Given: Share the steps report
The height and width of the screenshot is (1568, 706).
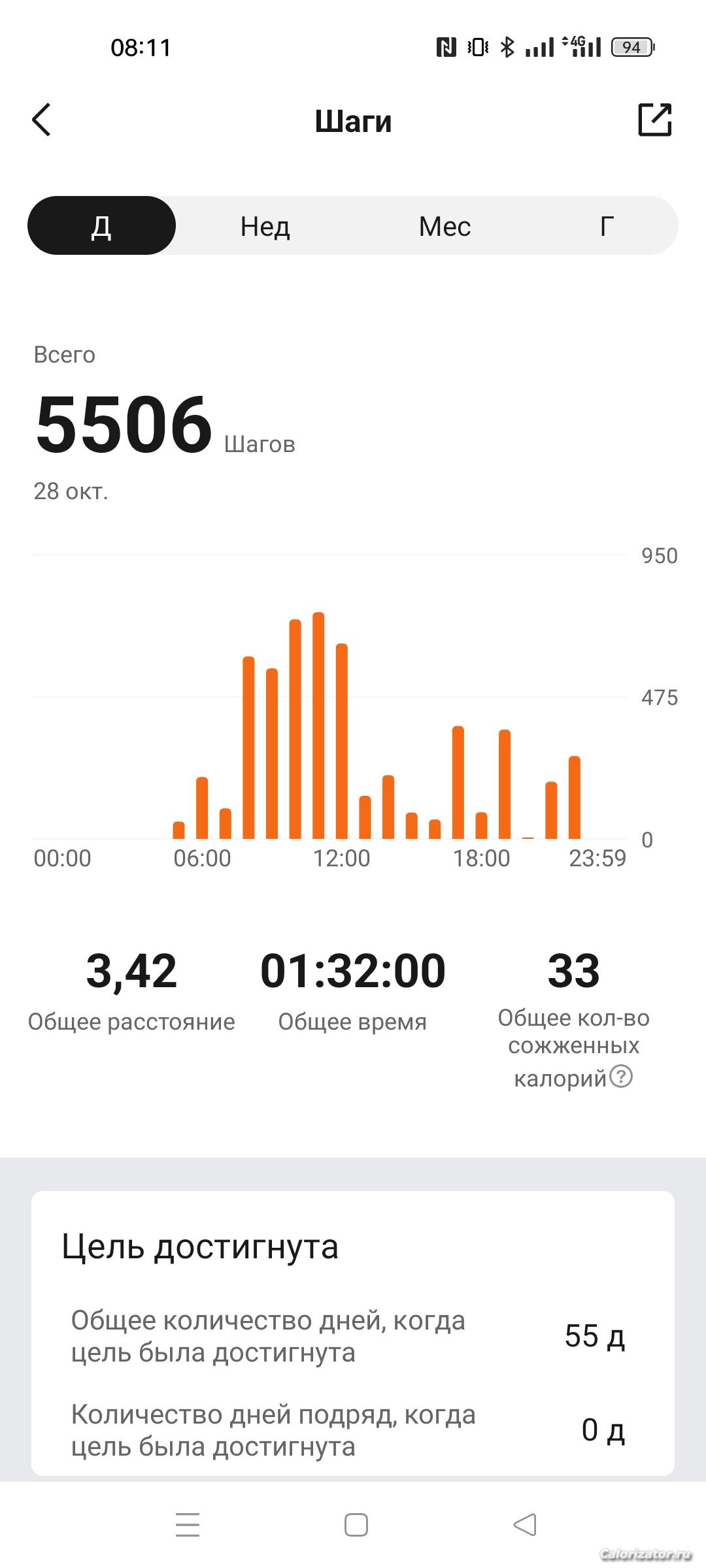Looking at the screenshot, I should [654, 120].
